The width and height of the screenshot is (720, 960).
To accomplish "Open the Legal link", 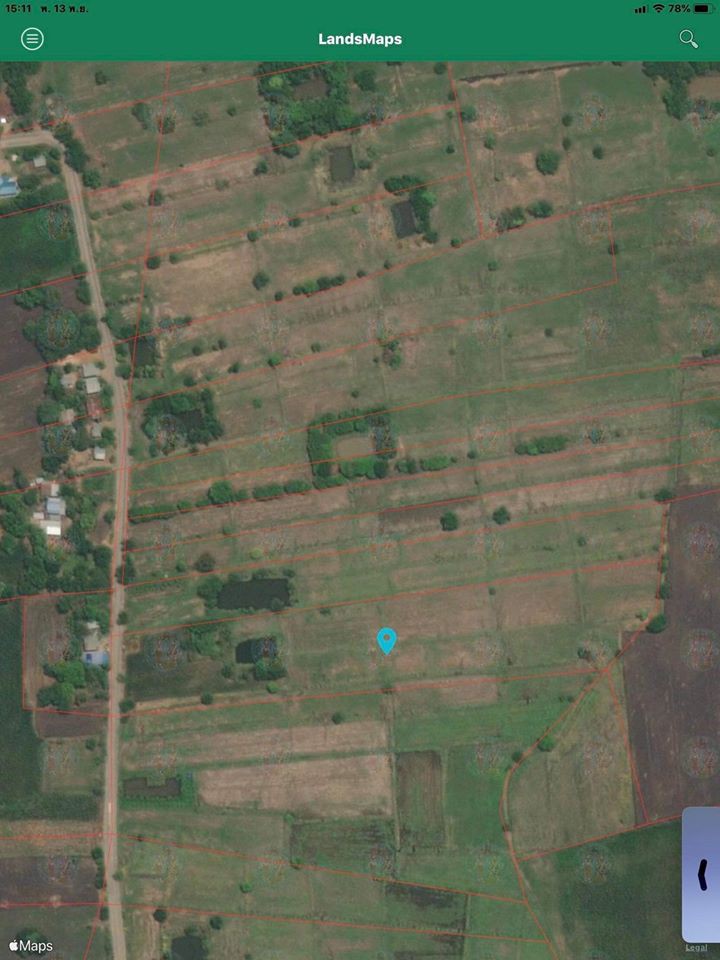I will [x=696, y=948].
